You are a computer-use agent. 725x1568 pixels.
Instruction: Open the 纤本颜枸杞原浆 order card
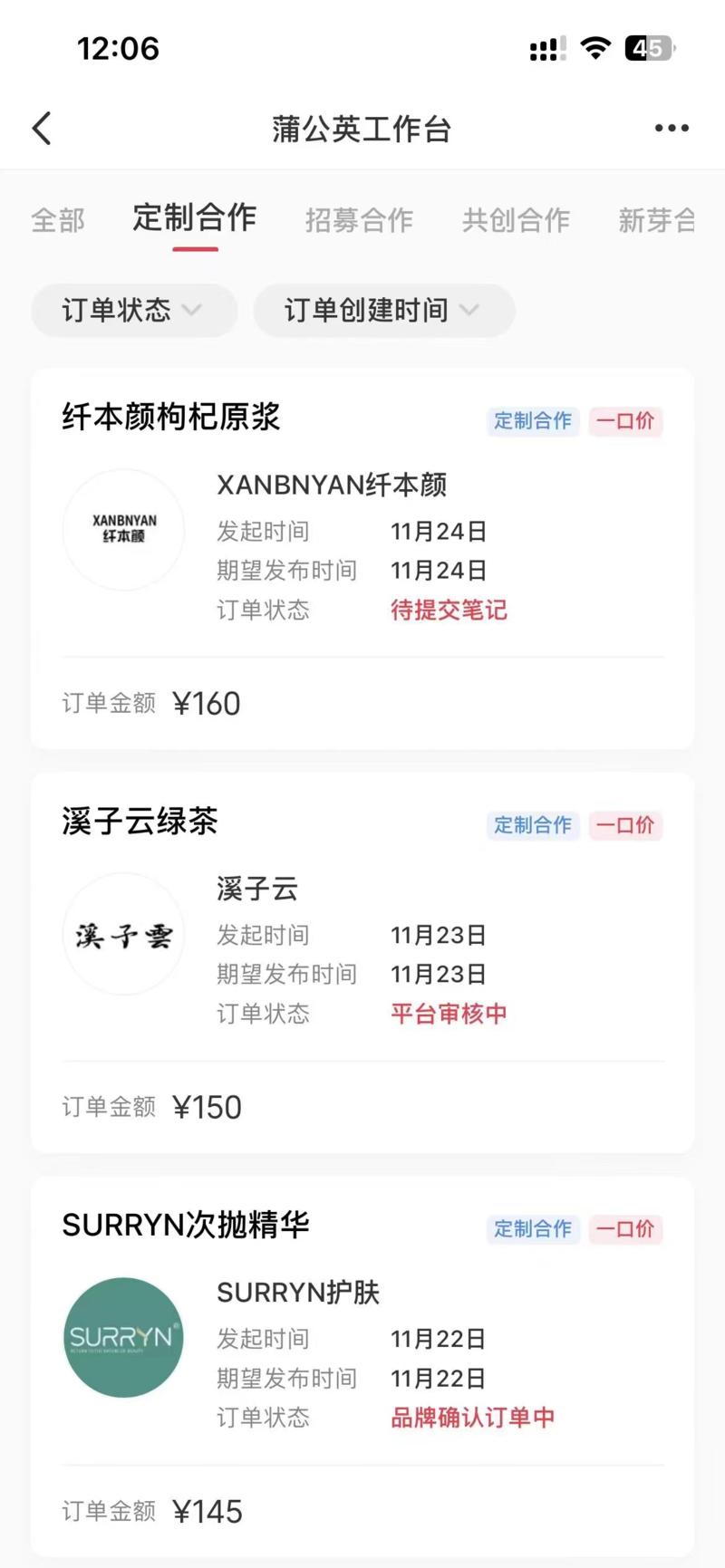tap(362, 559)
